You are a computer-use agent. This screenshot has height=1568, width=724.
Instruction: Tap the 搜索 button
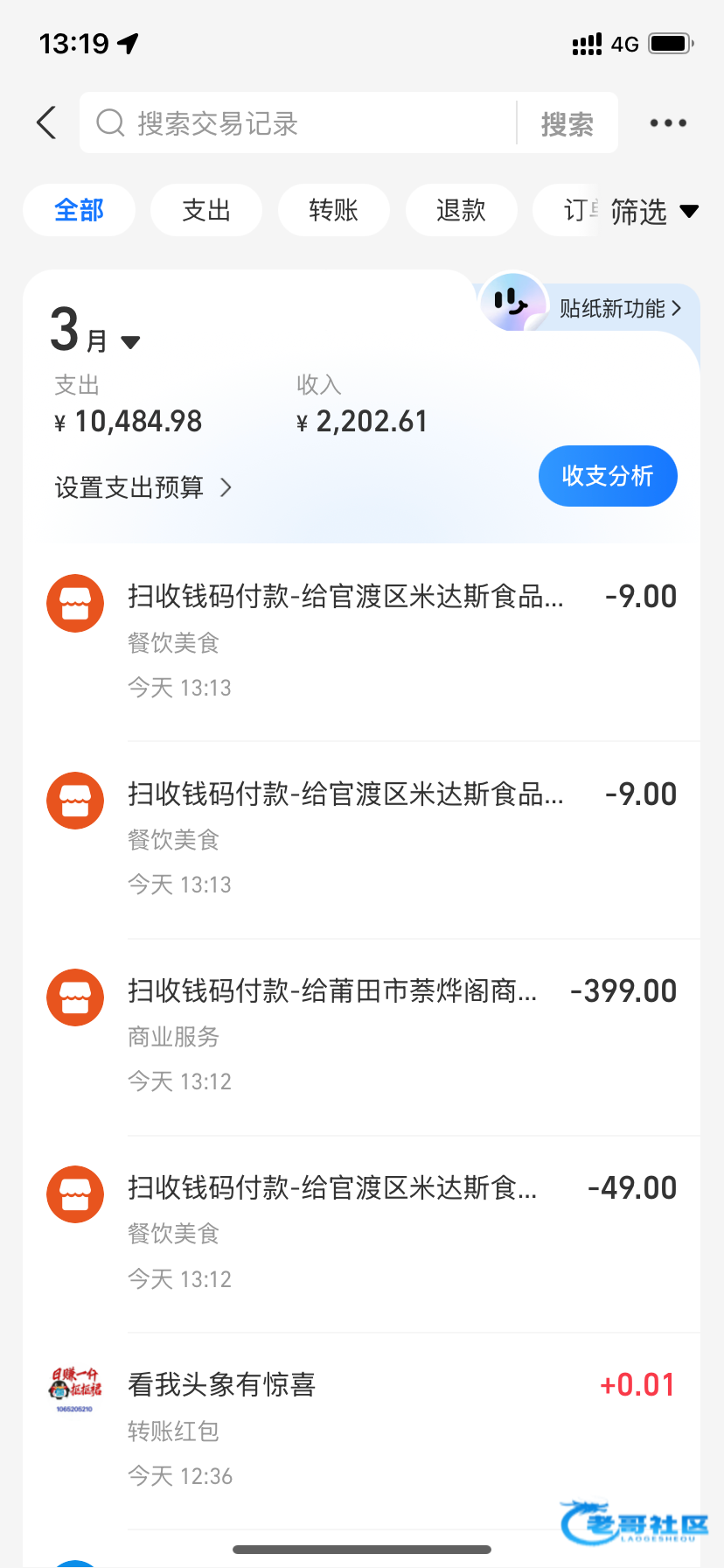pyautogui.click(x=567, y=124)
